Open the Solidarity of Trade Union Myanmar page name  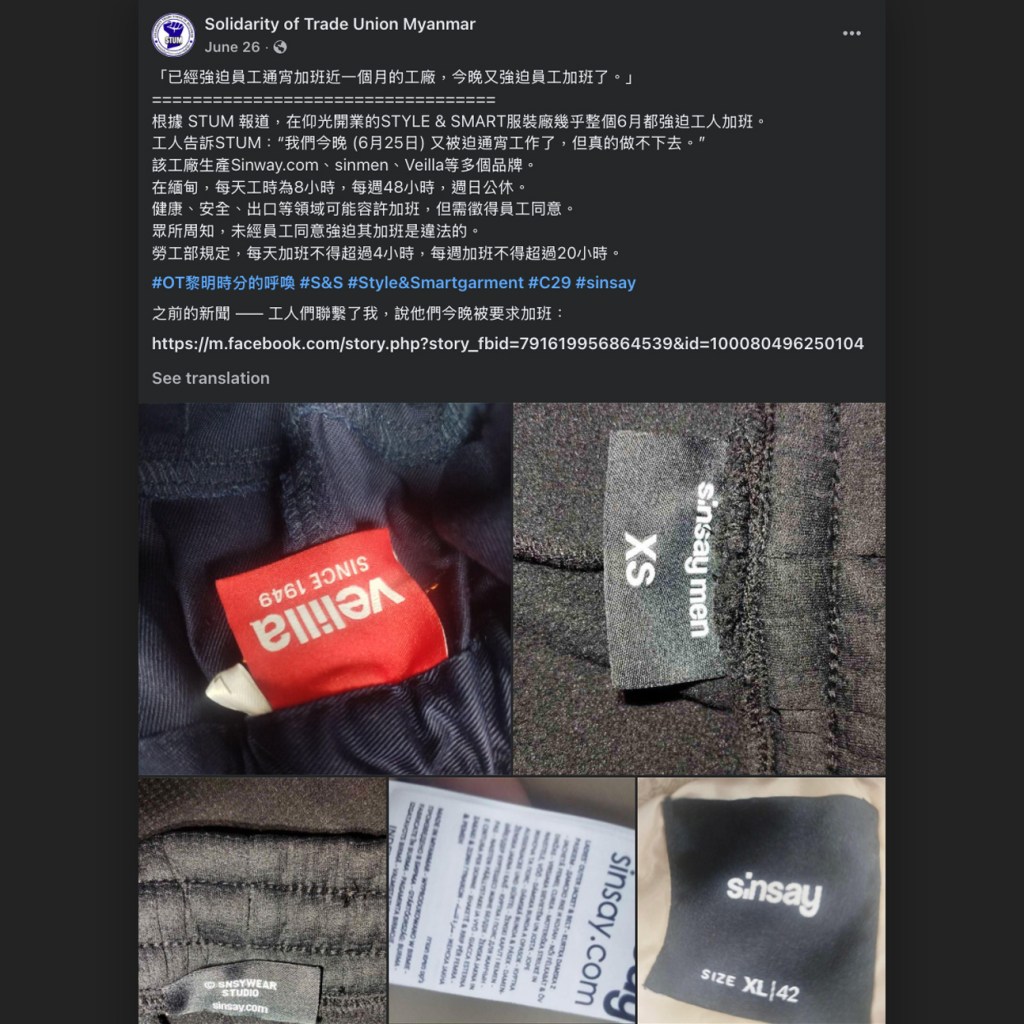[340, 24]
